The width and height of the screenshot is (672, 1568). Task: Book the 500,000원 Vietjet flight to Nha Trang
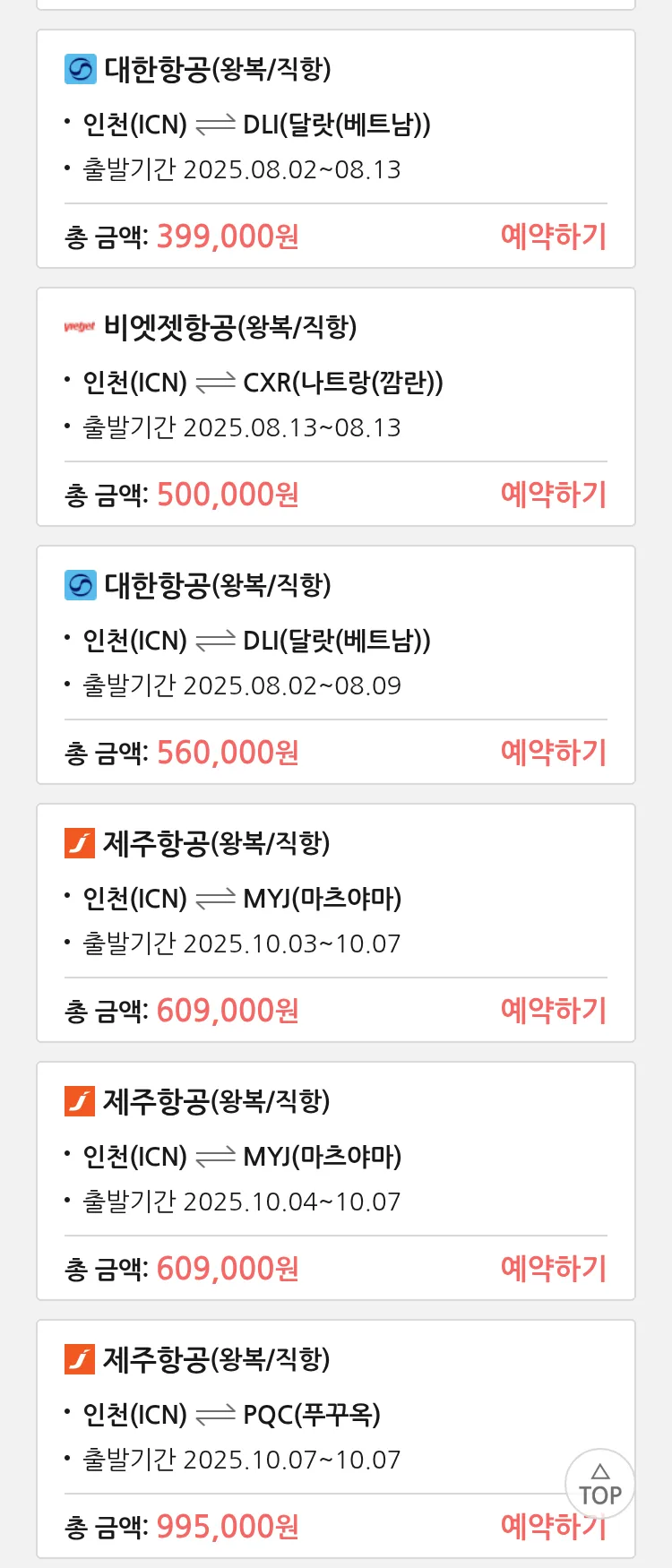click(x=553, y=495)
